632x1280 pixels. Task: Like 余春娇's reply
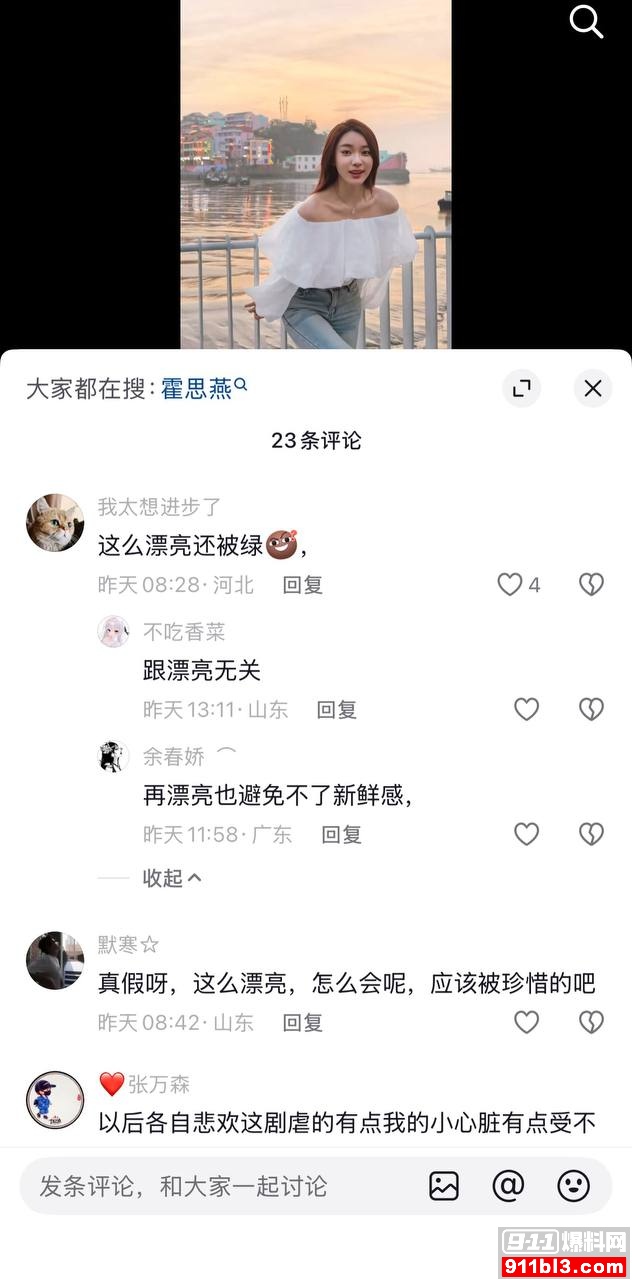pos(526,834)
